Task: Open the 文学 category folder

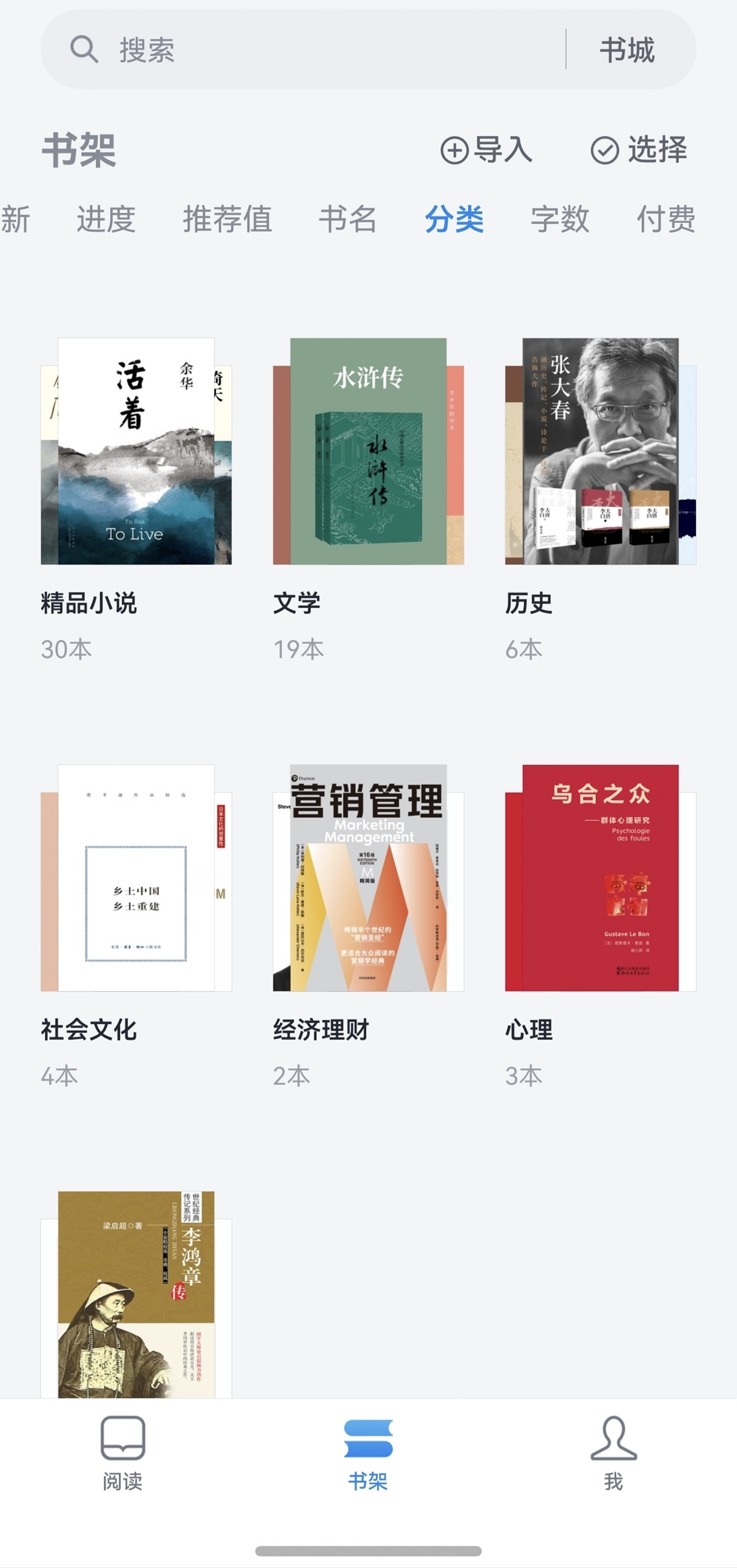Action: (368, 451)
